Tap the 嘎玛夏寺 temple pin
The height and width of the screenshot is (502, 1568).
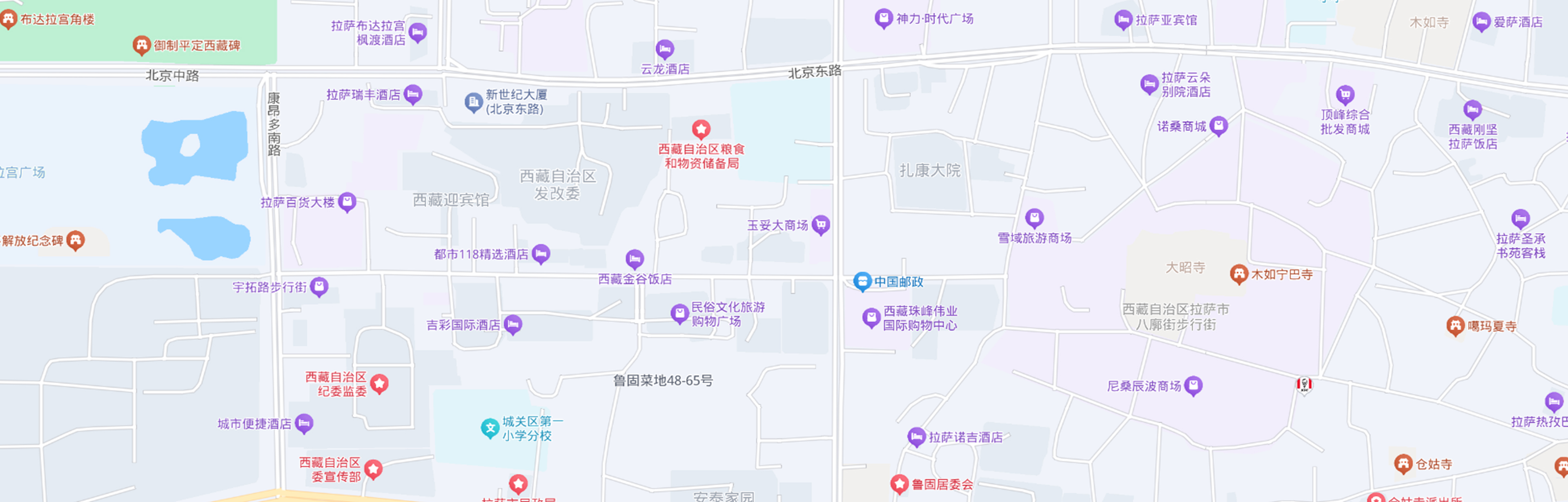pos(1455,326)
